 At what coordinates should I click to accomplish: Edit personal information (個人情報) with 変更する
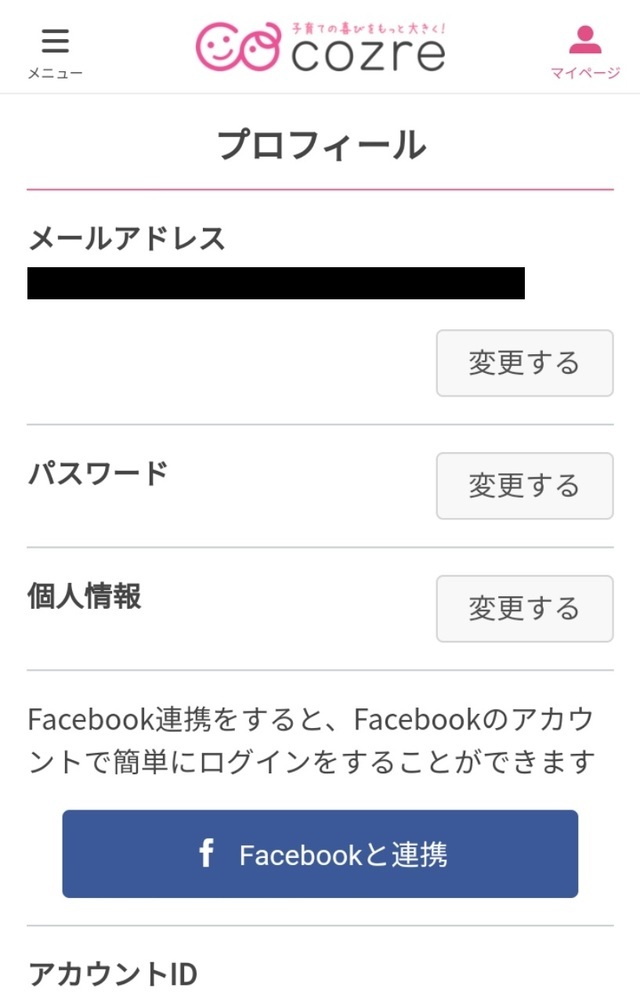[x=524, y=608]
